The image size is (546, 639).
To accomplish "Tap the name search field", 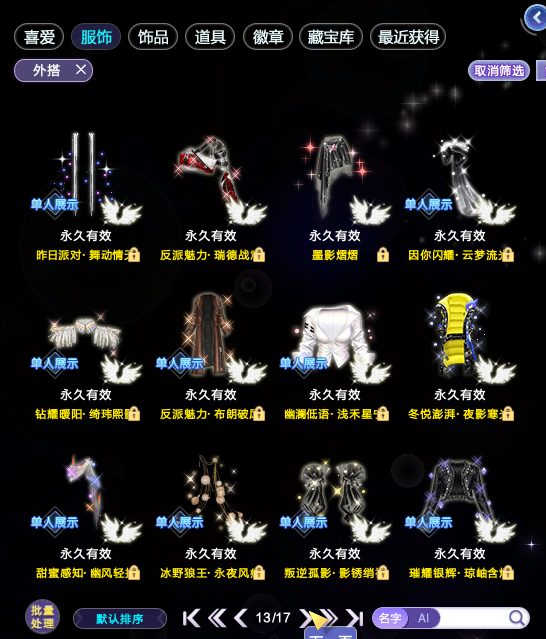I will click(473, 618).
